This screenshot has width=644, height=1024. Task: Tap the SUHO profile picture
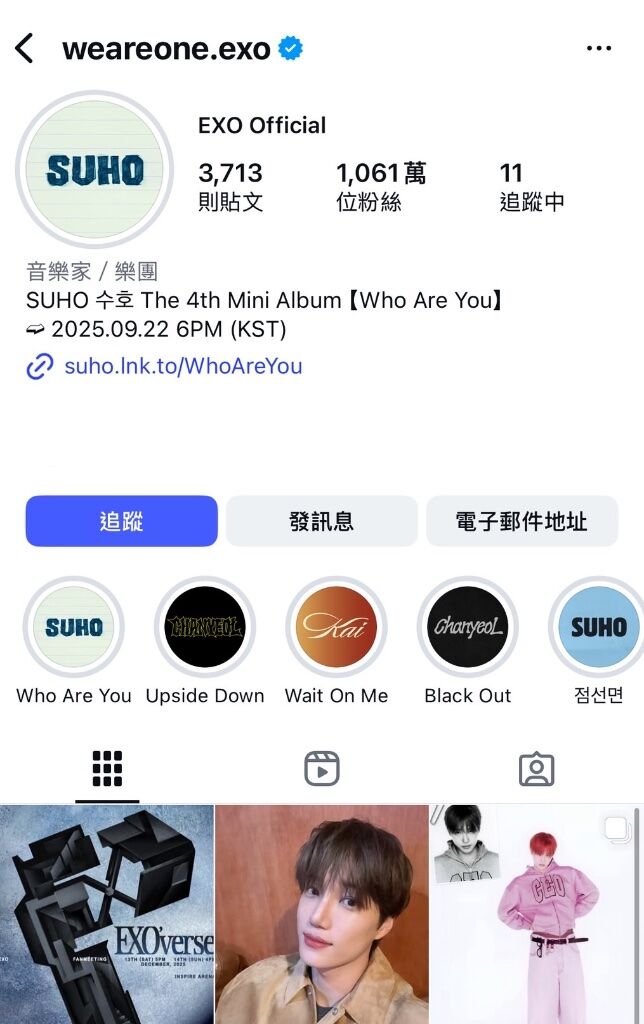tap(95, 170)
